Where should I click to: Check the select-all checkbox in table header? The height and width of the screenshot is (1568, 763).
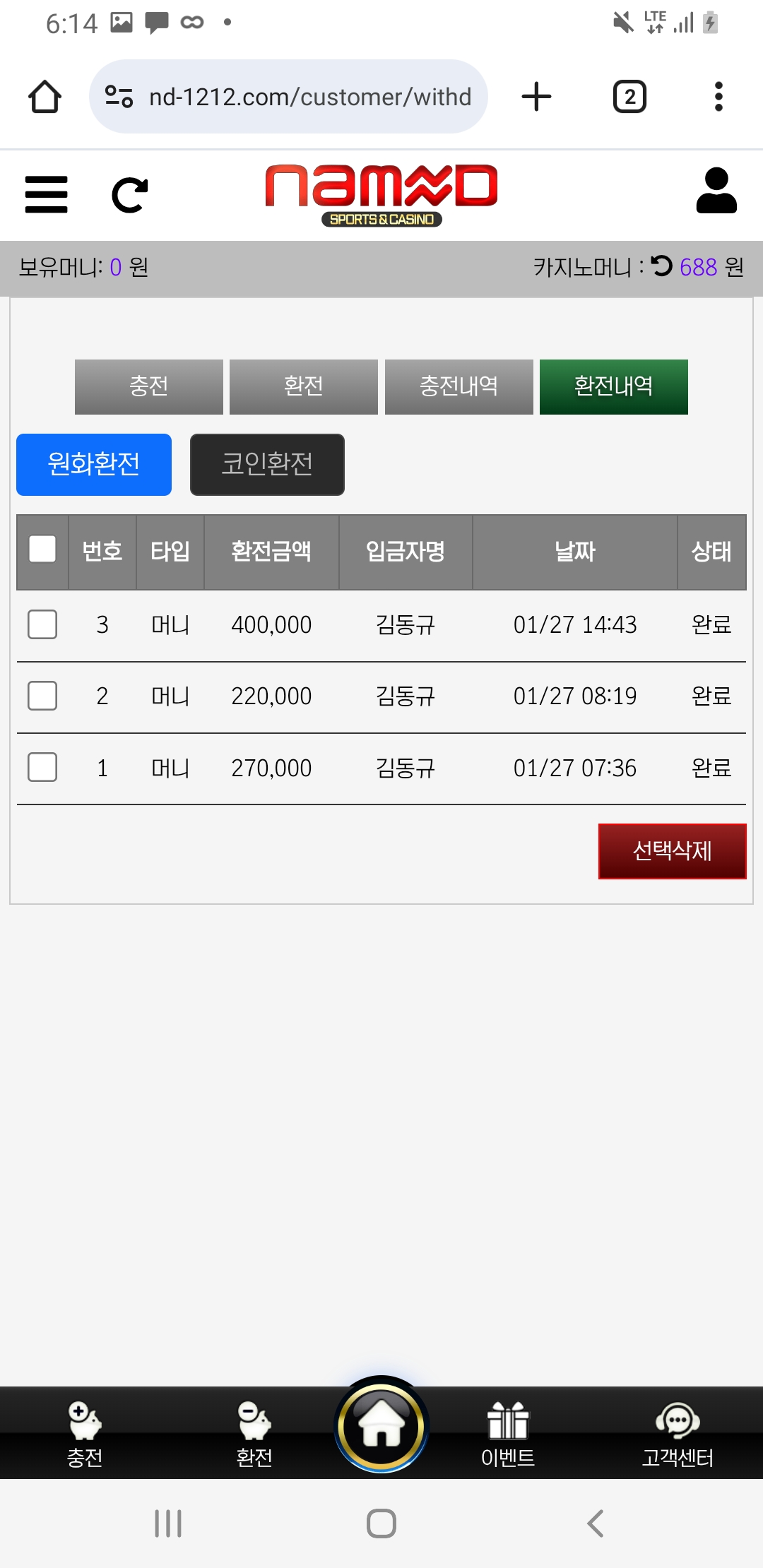point(41,547)
